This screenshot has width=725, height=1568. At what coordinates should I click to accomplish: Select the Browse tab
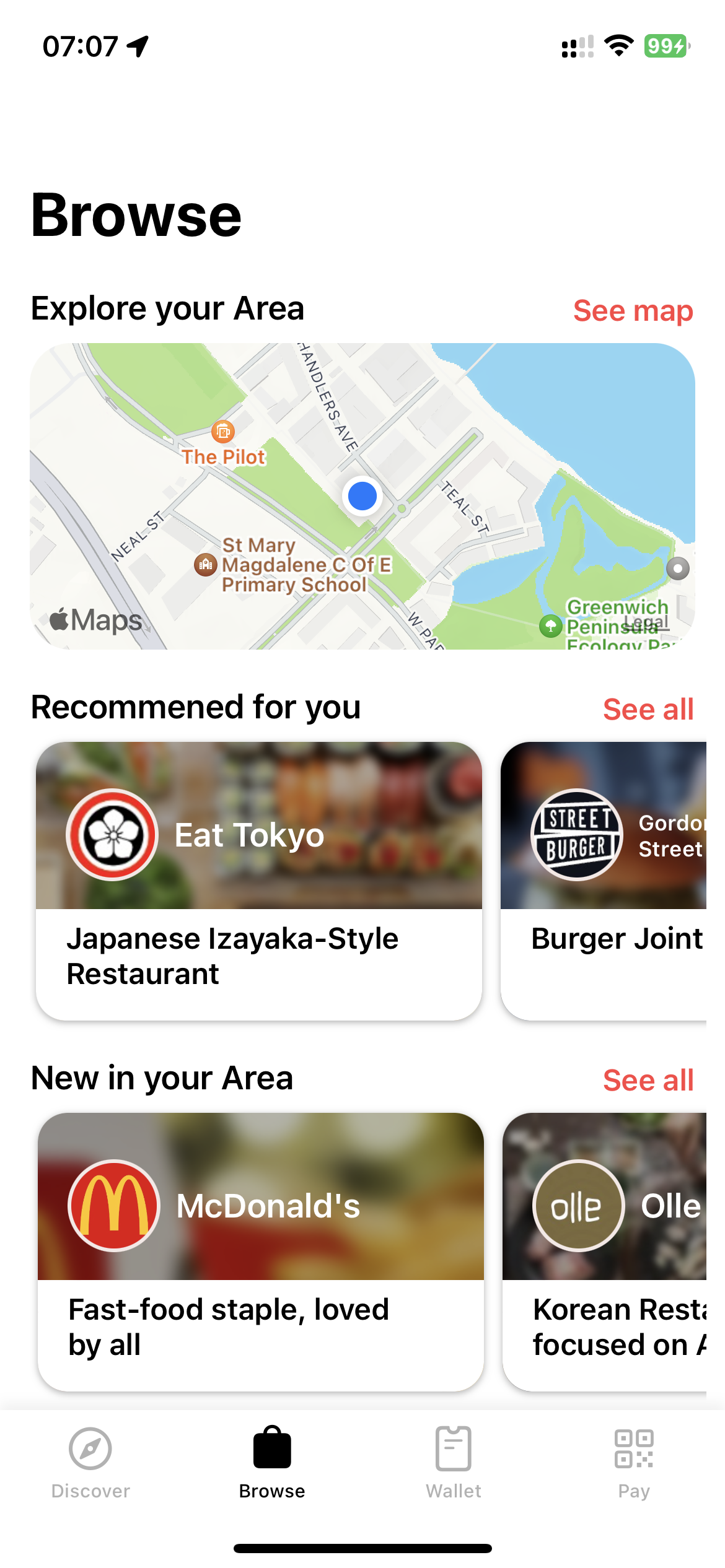point(272,1463)
